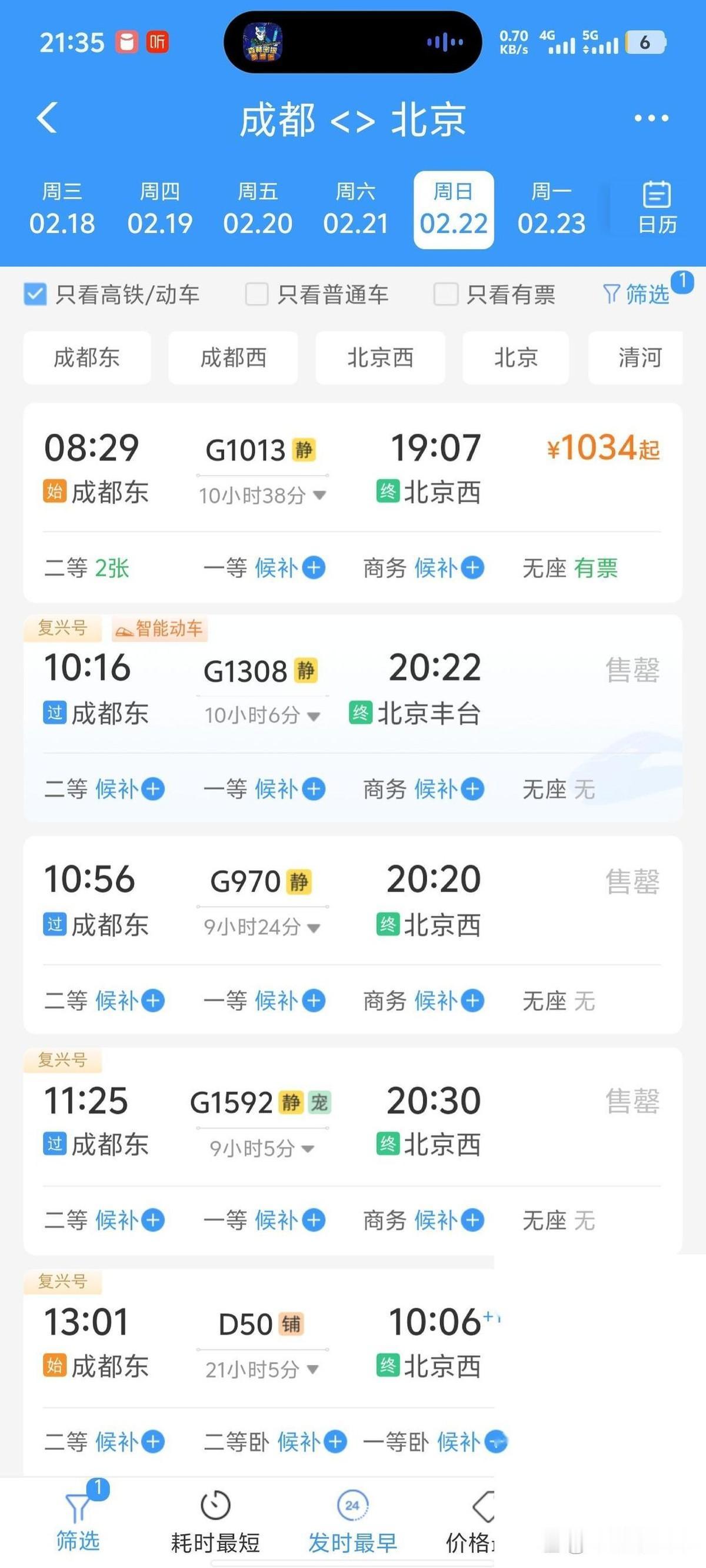Select the 清河 station filter chip
The height and width of the screenshot is (1568, 706).
pos(635,359)
